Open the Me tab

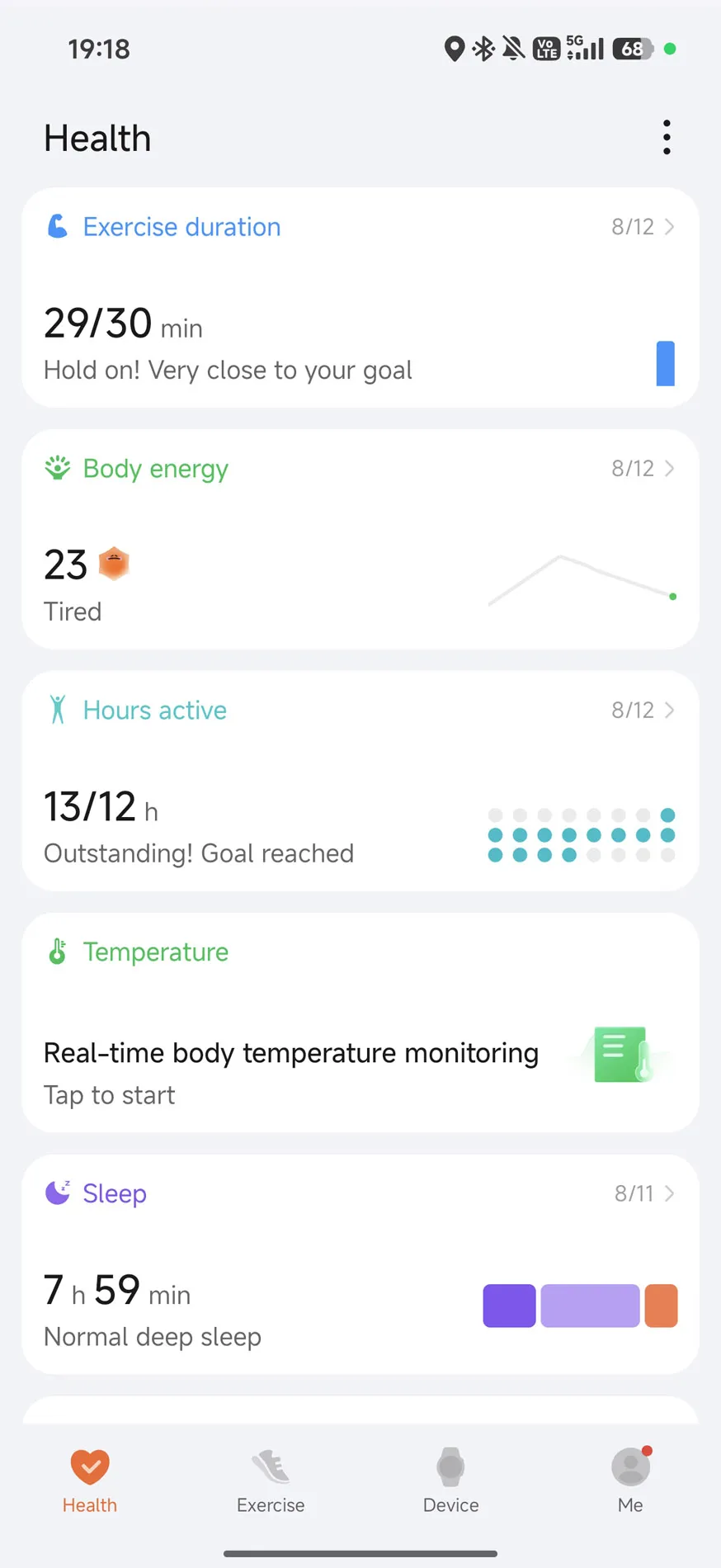[x=630, y=1481]
